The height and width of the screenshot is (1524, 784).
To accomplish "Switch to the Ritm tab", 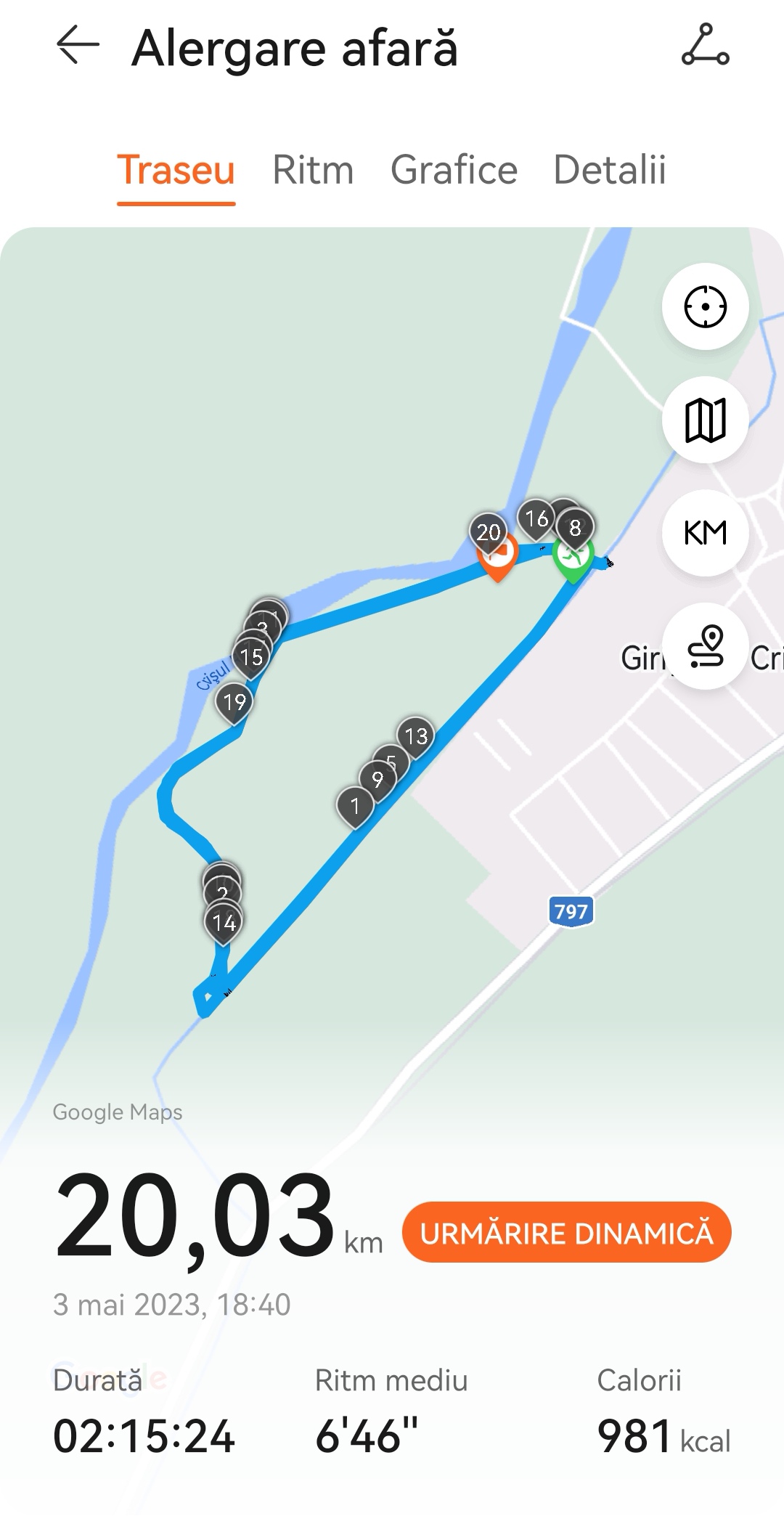I will [x=313, y=171].
